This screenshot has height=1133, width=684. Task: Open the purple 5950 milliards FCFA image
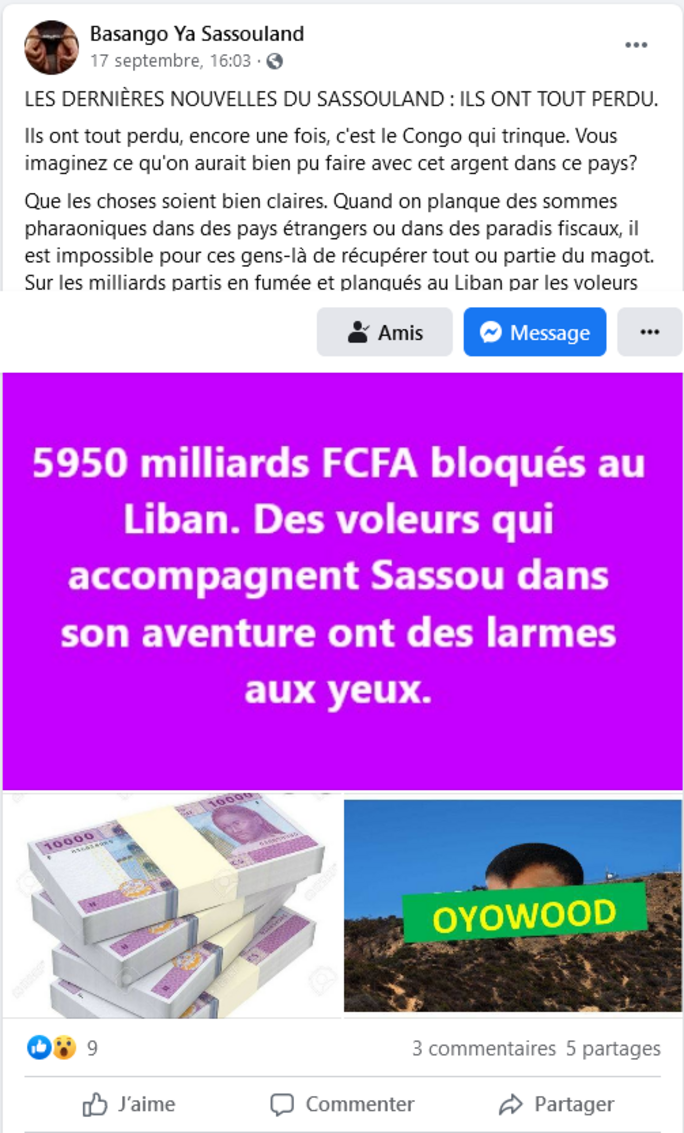pos(342,581)
